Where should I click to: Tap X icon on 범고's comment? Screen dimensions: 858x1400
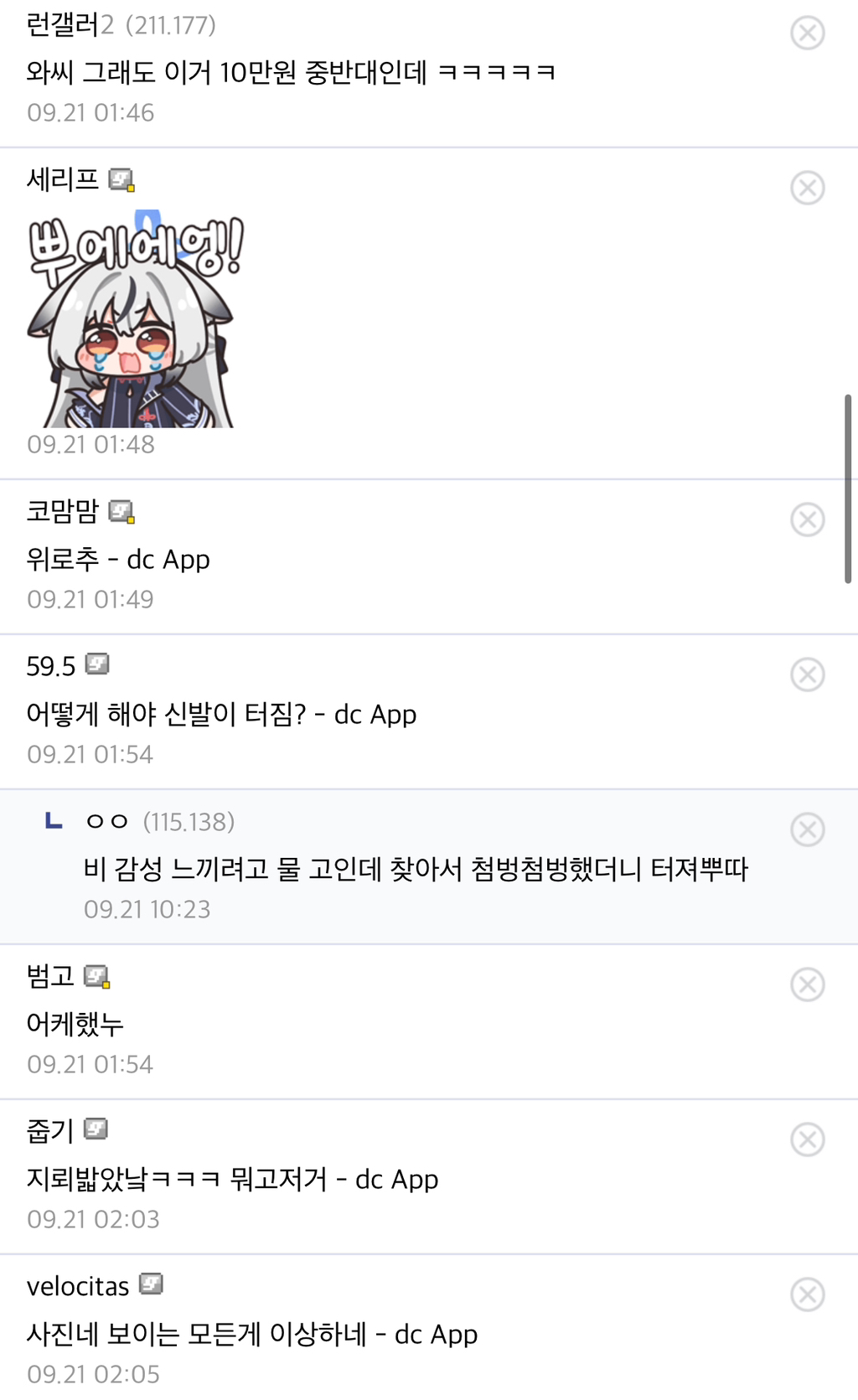click(x=807, y=984)
